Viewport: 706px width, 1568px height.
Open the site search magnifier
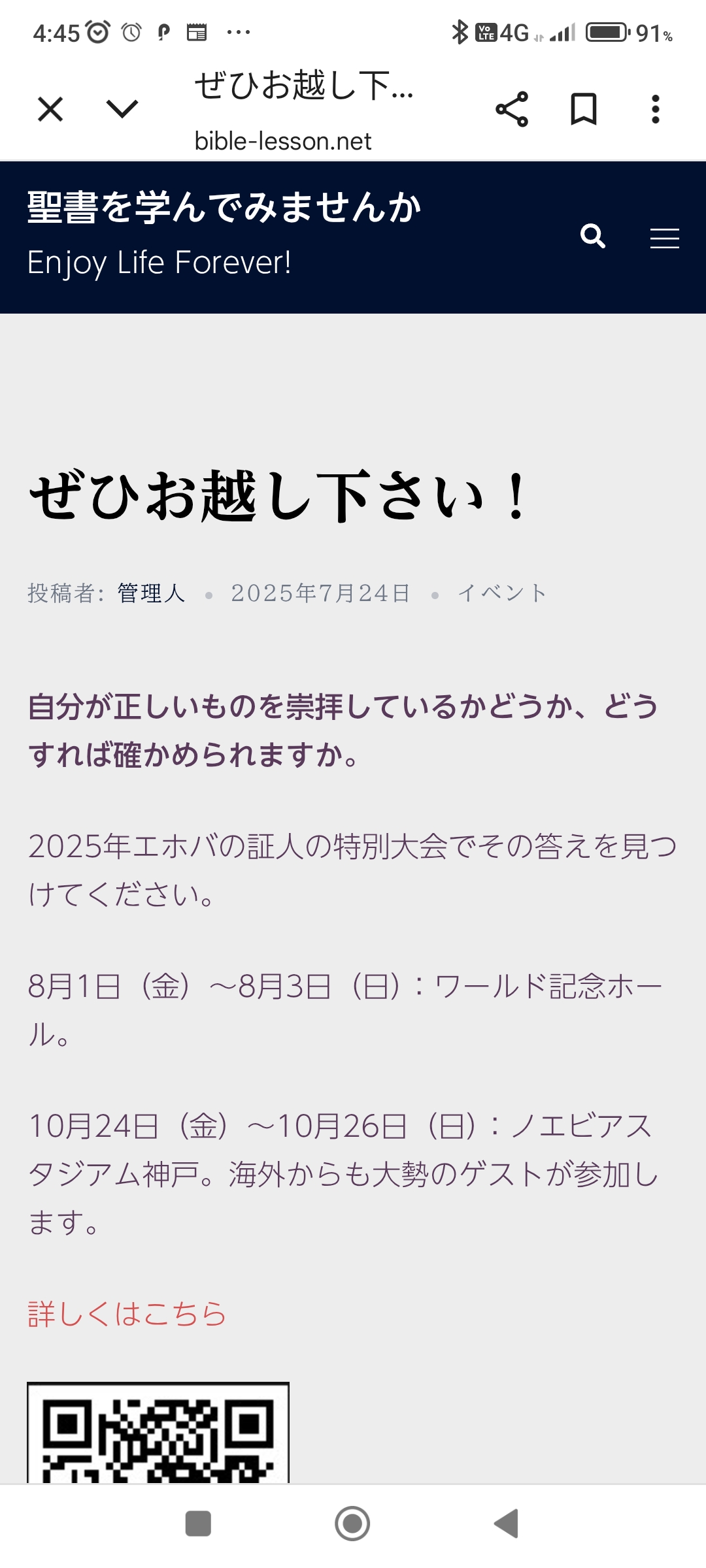pos(593,237)
